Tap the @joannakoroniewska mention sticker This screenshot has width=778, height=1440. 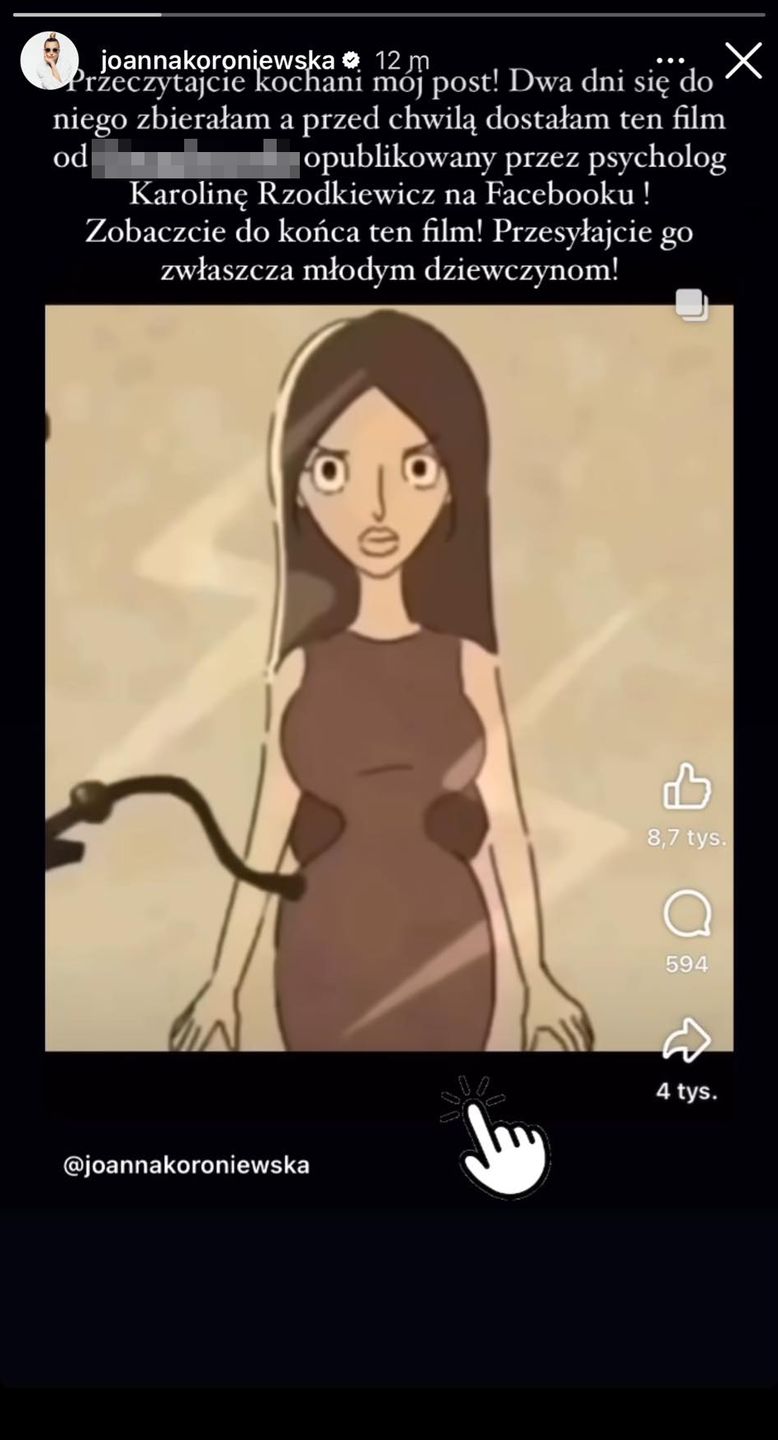pyautogui.click(x=186, y=1165)
